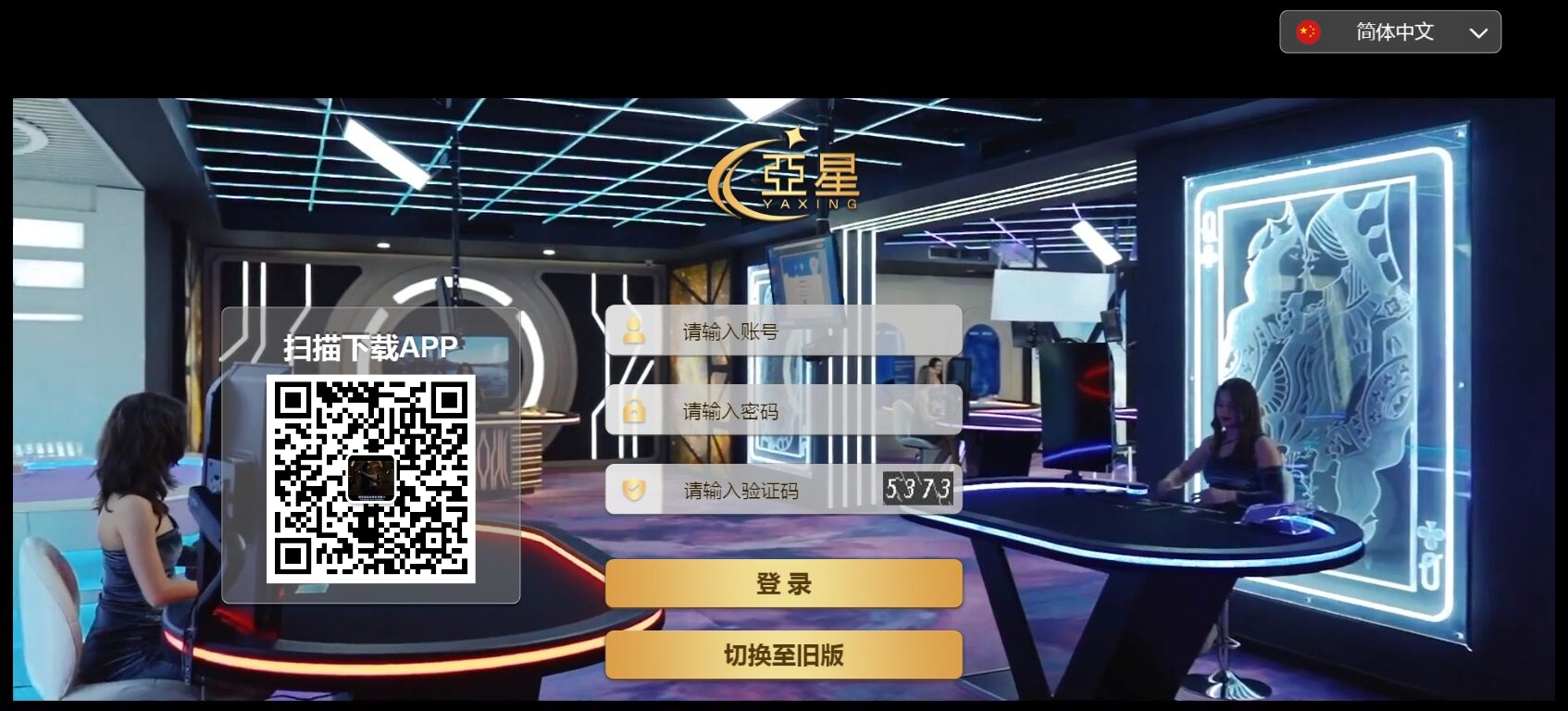Focus the 请输入验证码 verification code field
Screen dimensions: 1568x711
click(x=768, y=491)
